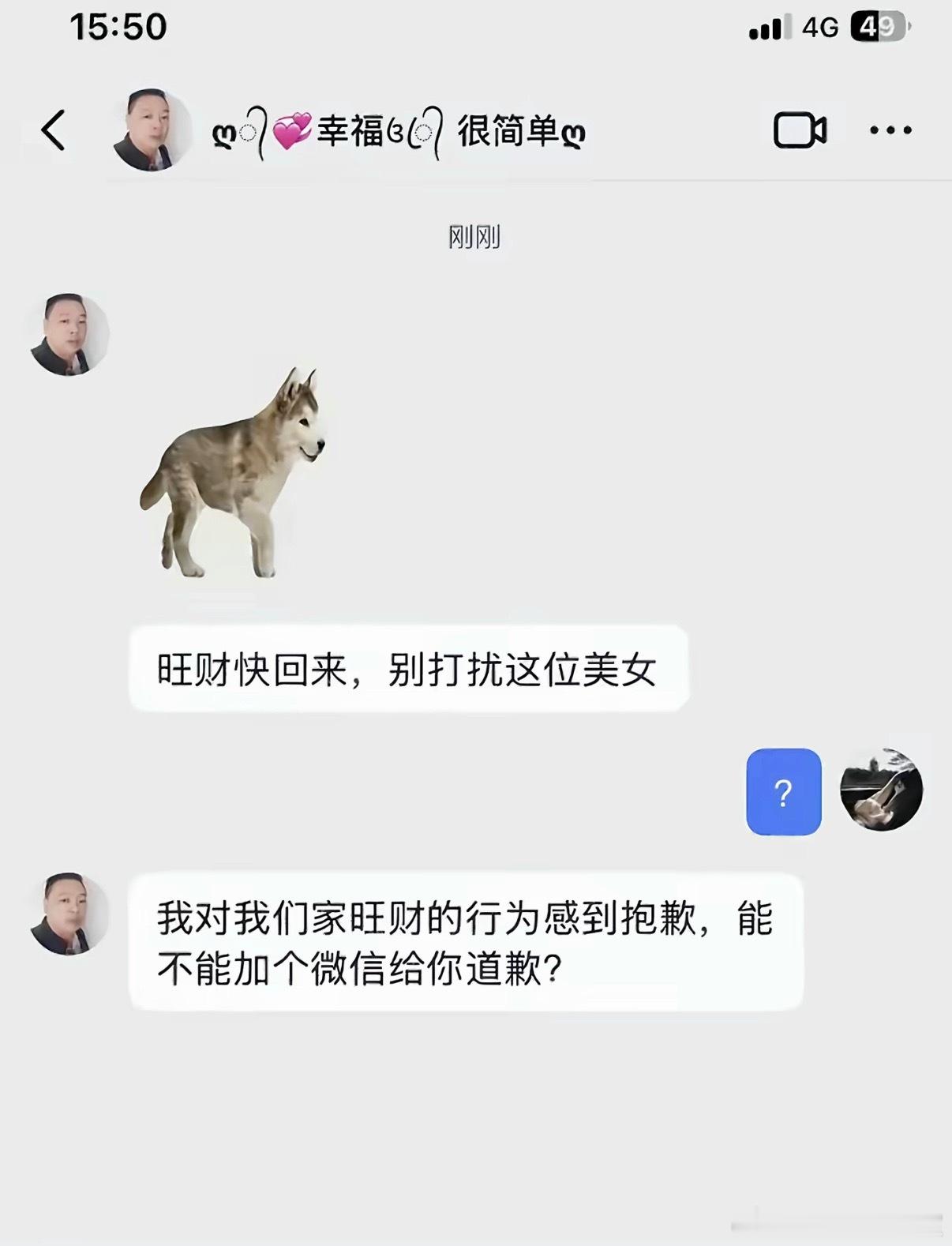Start a video call with the contact
This screenshot has width=952, height=1246.
coord(802,129)
